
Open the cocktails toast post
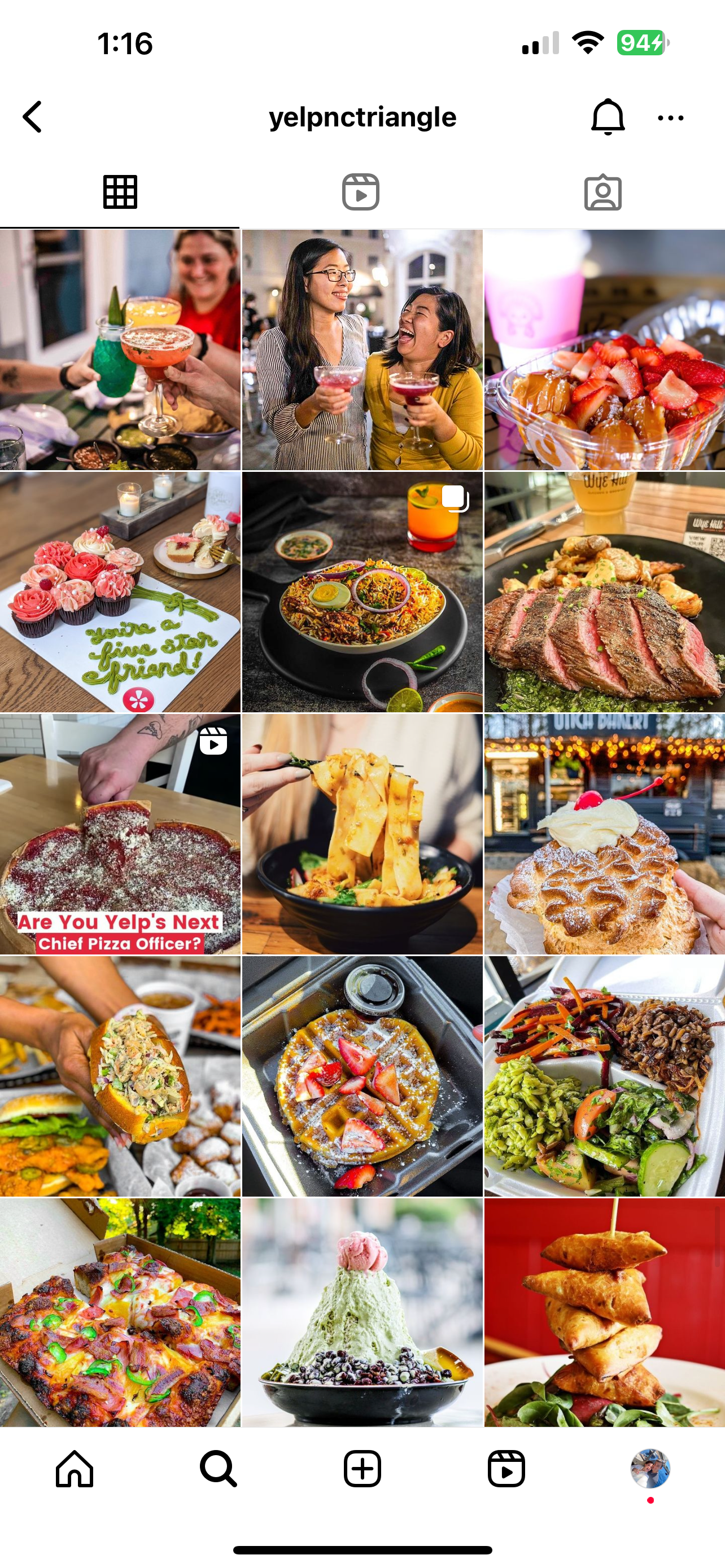(x=120, y=349)
